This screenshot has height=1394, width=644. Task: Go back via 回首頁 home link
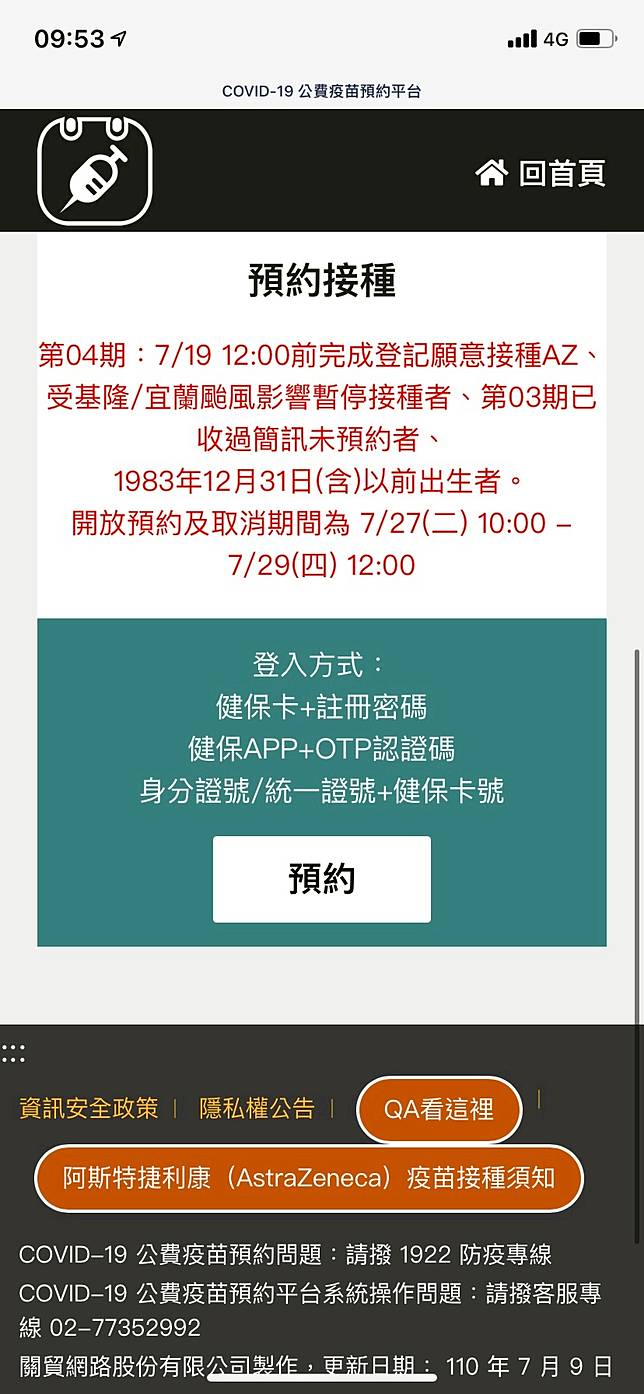[541, 173]
